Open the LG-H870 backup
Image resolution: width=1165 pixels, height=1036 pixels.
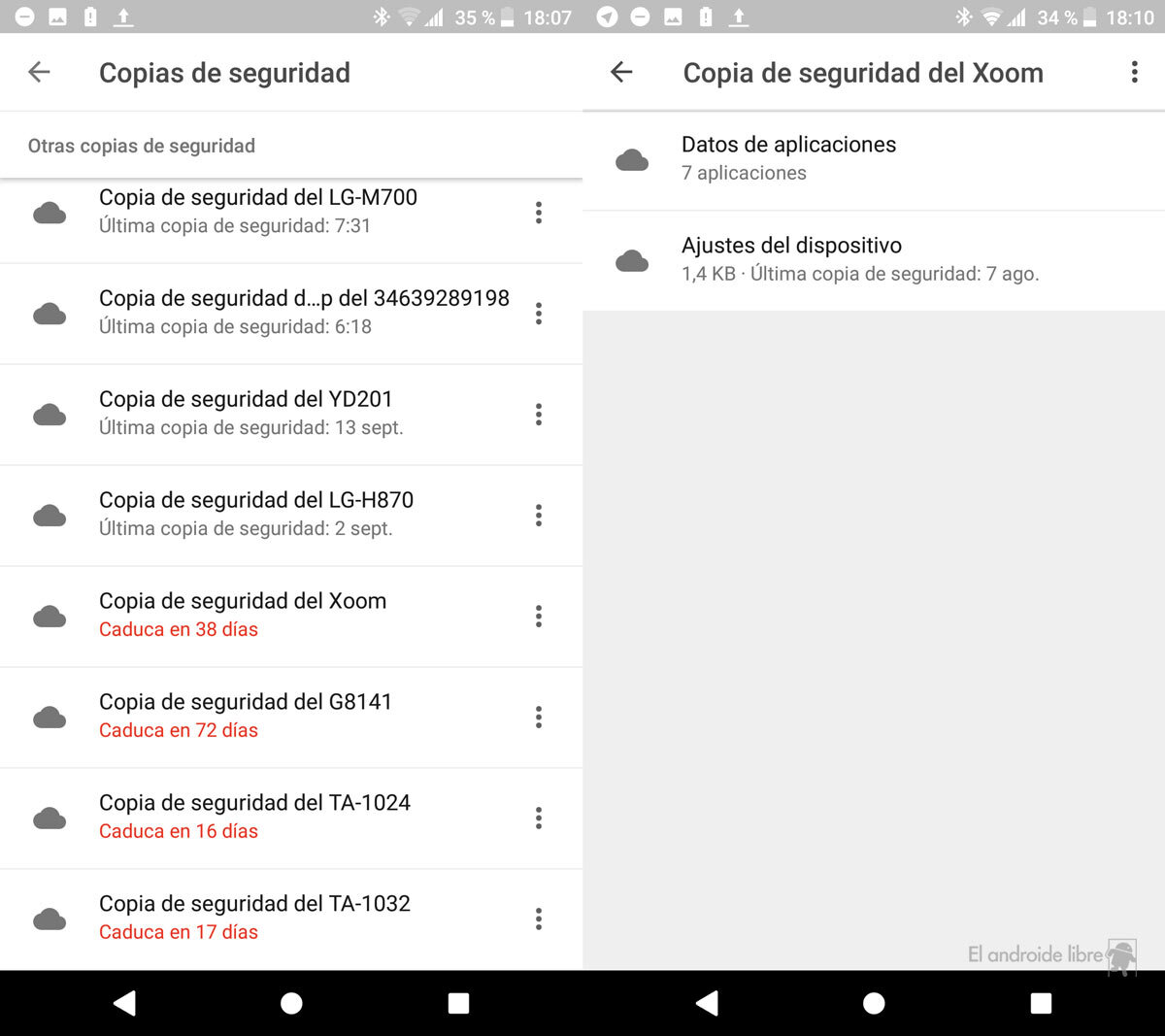tap(256, 515)
